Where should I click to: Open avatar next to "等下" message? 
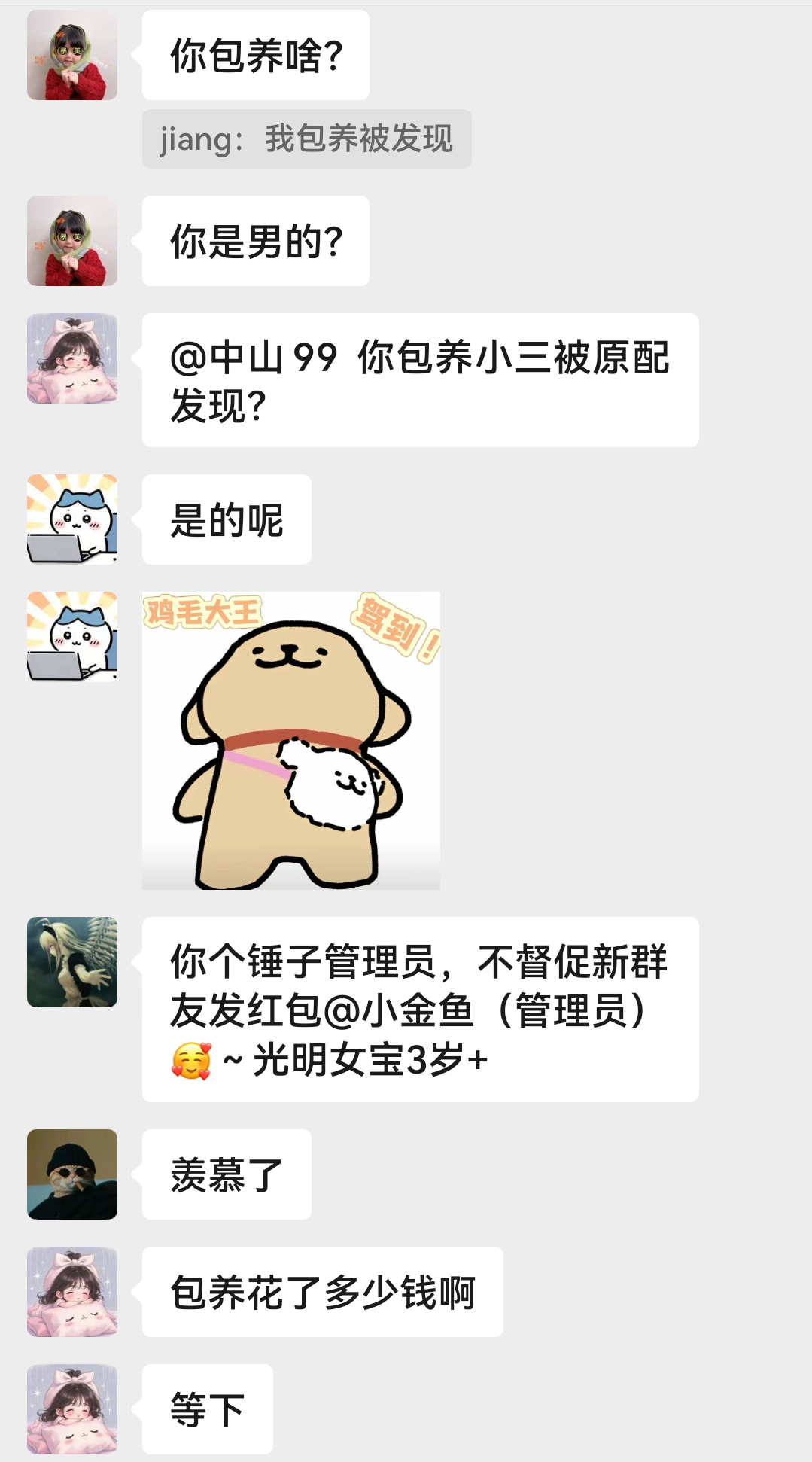tap(72, 1409)
